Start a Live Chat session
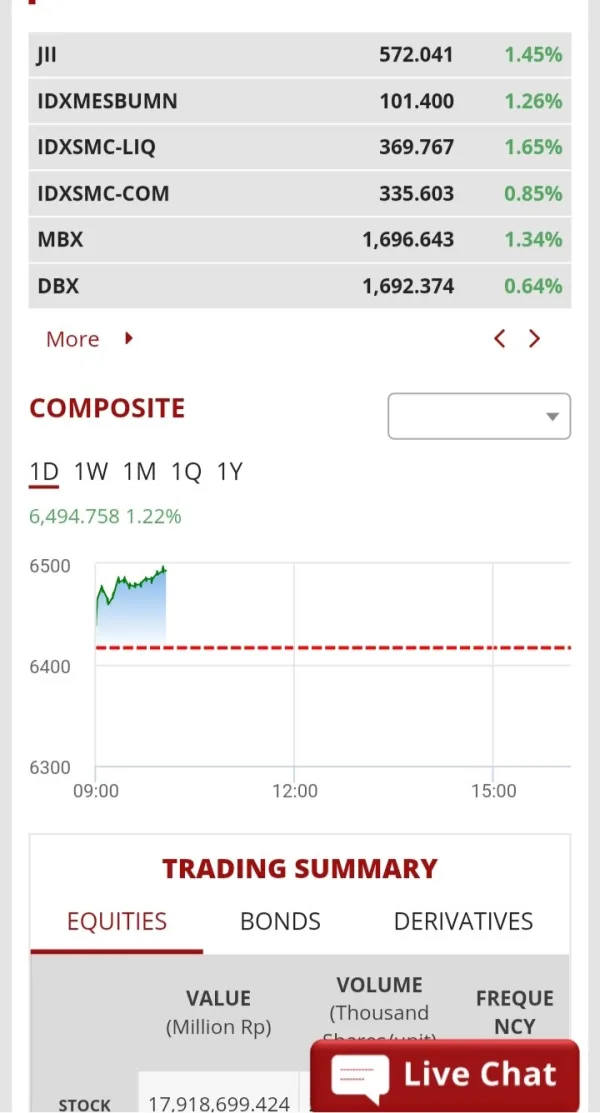This screenshot has height=1113, width=600. point(445,1075)
